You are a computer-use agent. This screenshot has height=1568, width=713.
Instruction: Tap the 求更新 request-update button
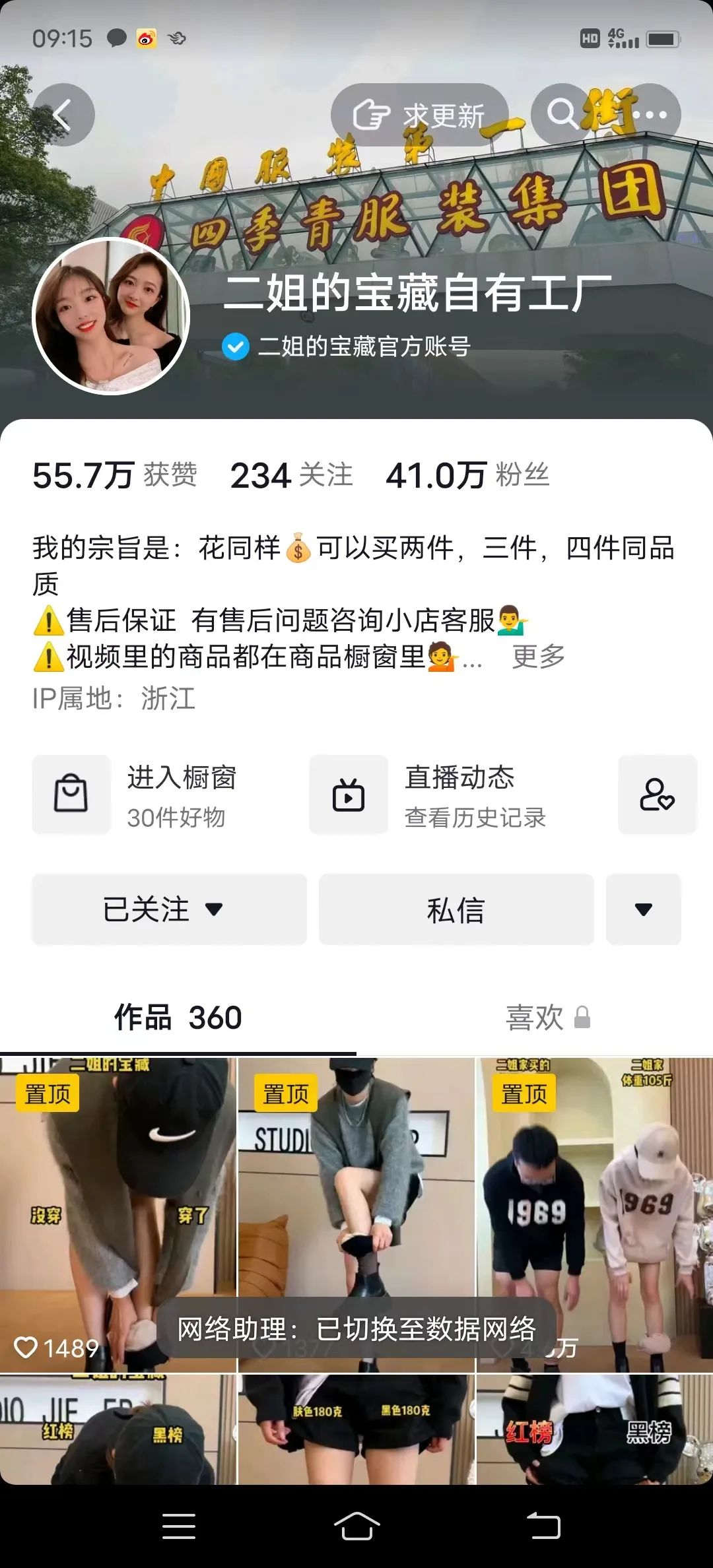(x=419, y=115)
